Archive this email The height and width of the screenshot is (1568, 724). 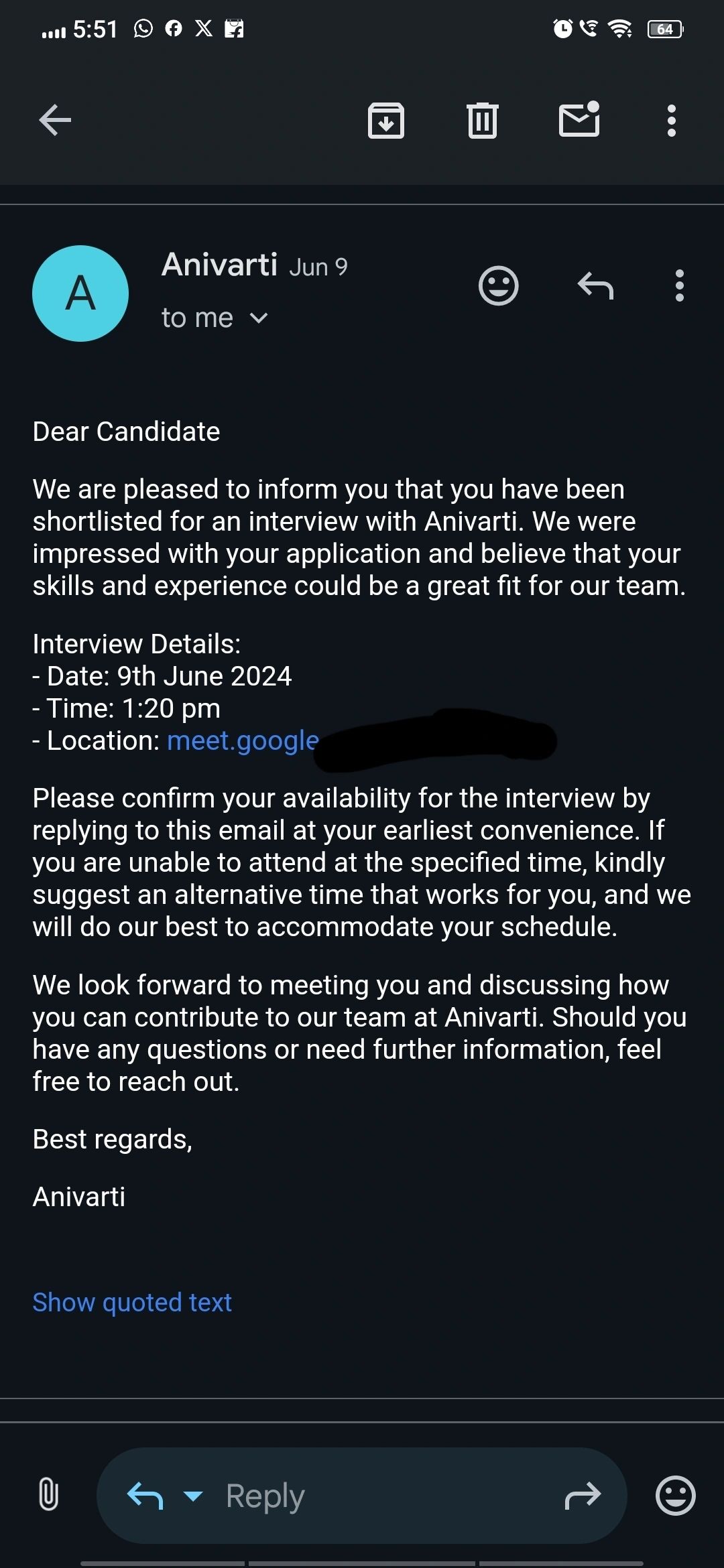pos(386,121)
